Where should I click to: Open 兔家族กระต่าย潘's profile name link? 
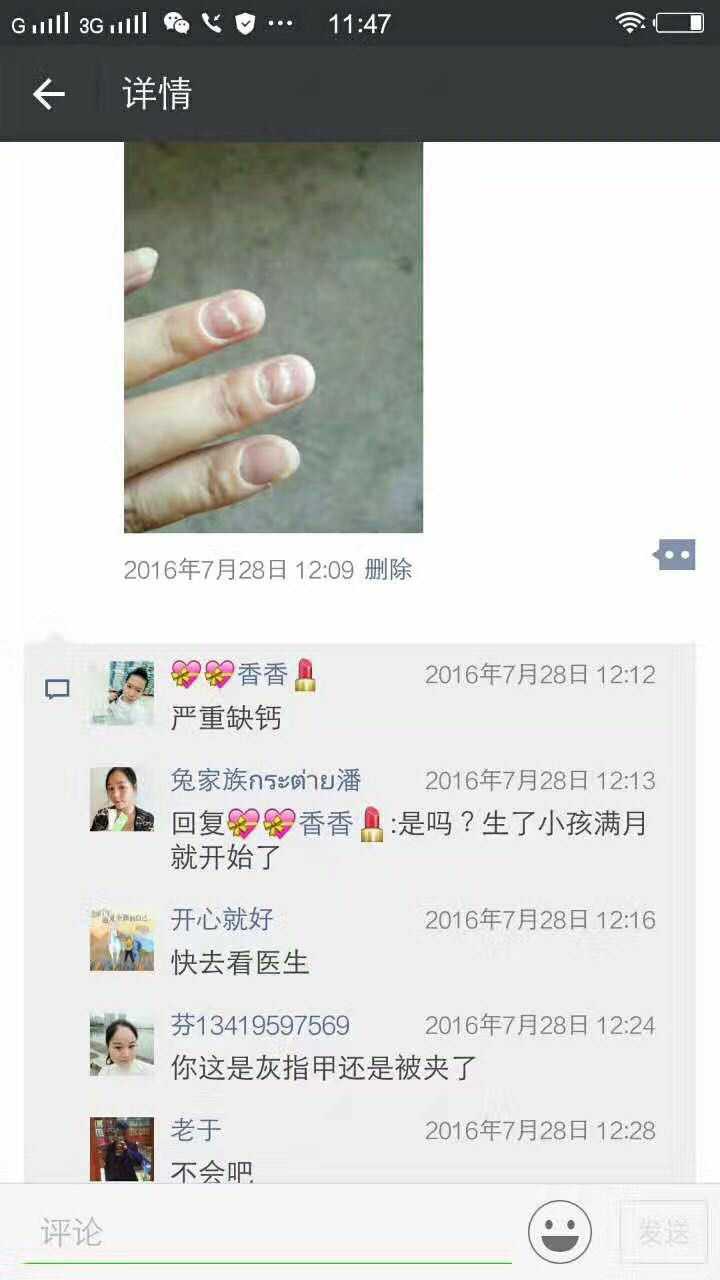pyautogui.click(x=266, y=780)
